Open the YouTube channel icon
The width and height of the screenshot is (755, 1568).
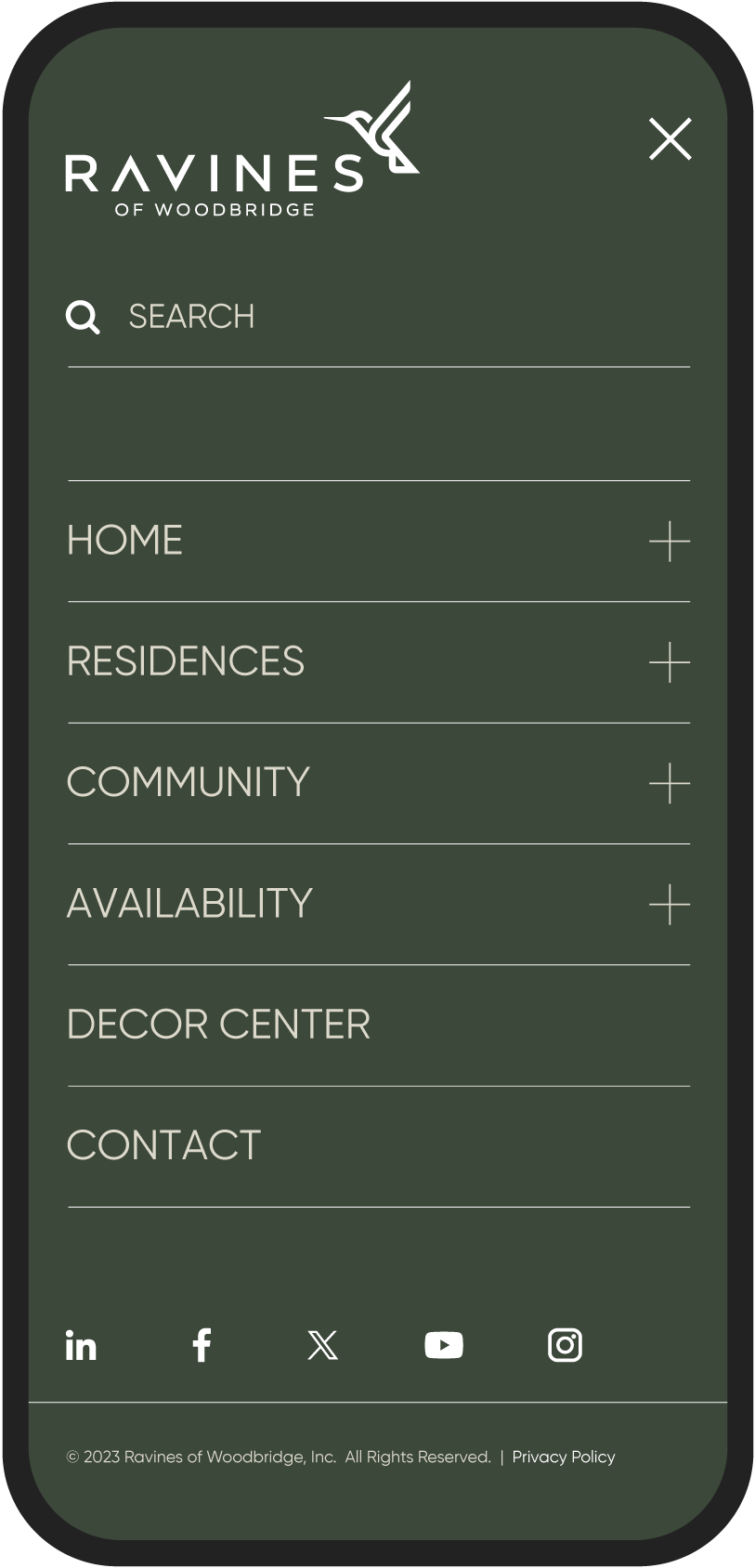[x=444, y=1345]
